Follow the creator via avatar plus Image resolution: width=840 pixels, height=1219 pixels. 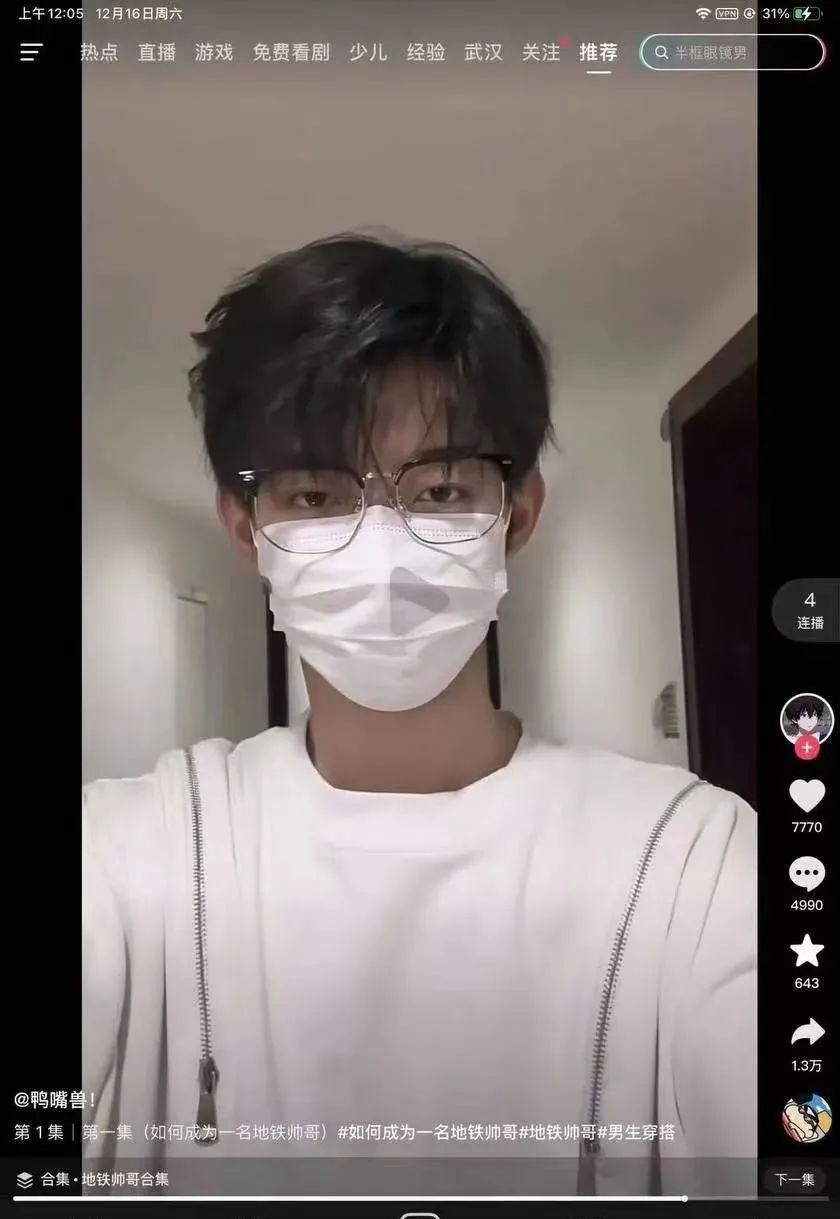(x=808, y=748)
